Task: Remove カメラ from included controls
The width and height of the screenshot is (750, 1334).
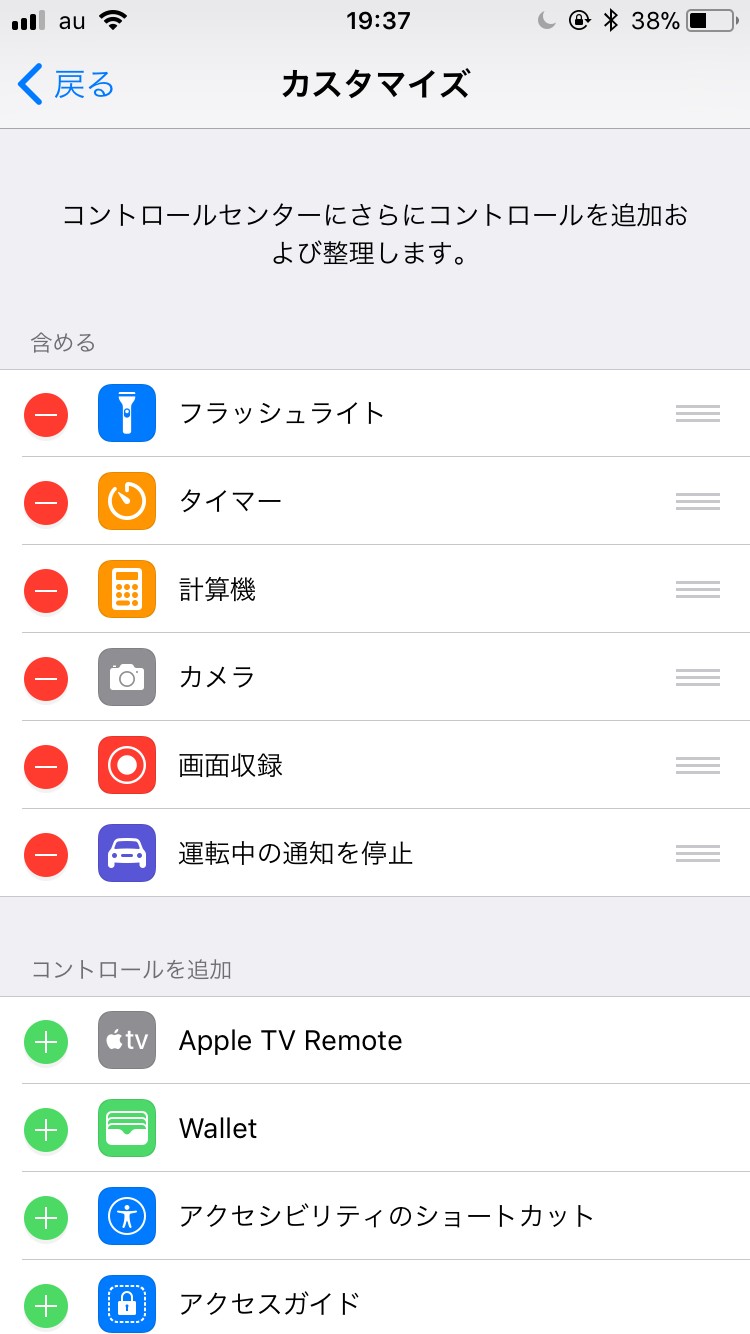Action: (46, 678)
